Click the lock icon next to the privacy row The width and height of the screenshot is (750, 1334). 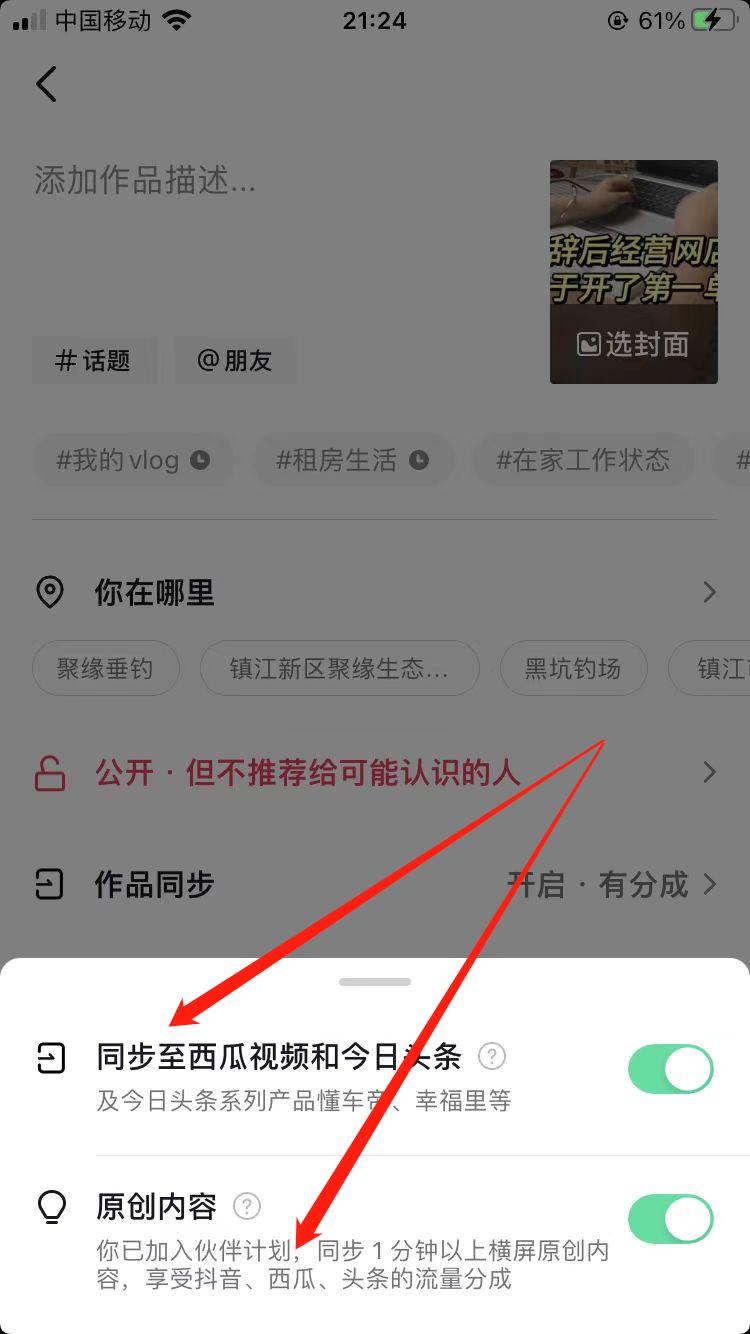click(48, 772)
